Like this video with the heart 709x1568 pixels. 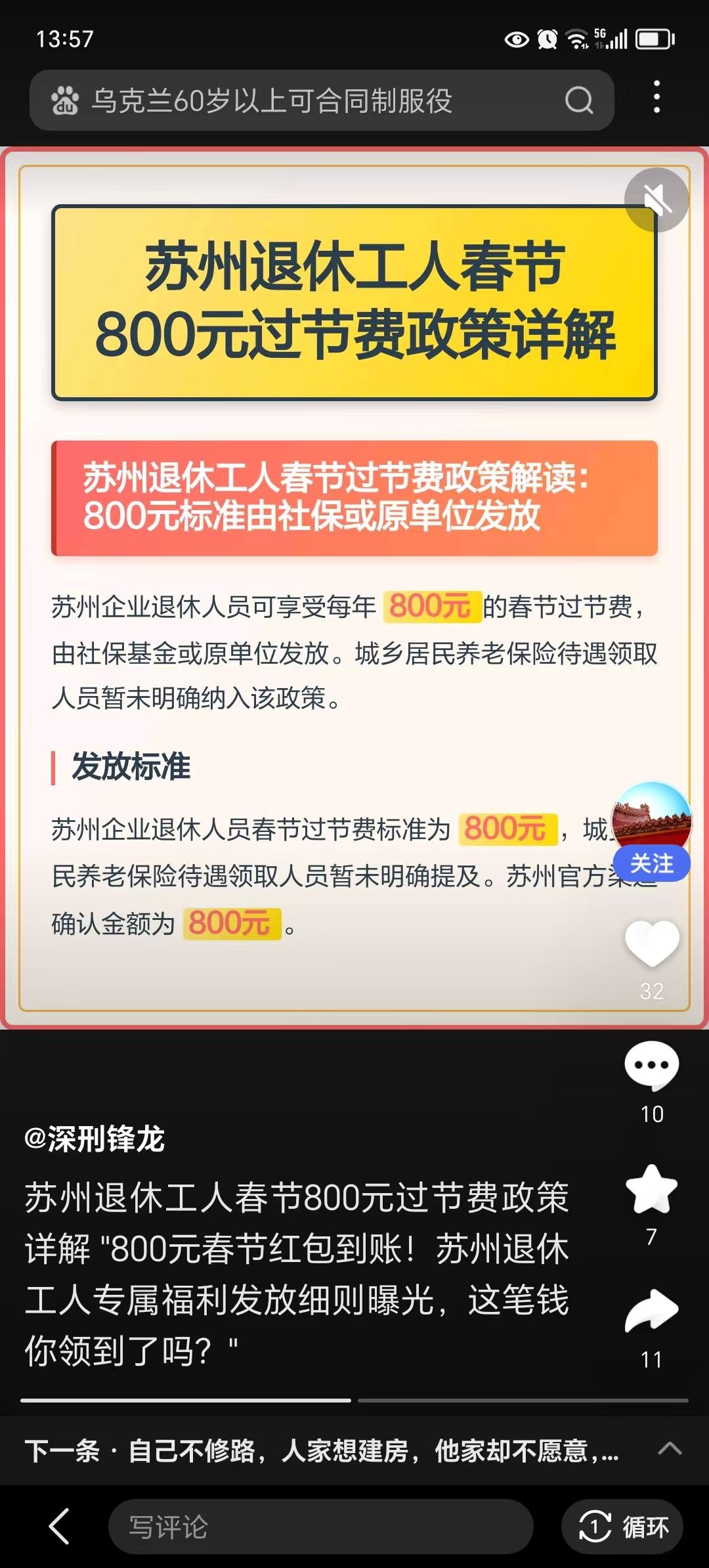coord(651,944)
